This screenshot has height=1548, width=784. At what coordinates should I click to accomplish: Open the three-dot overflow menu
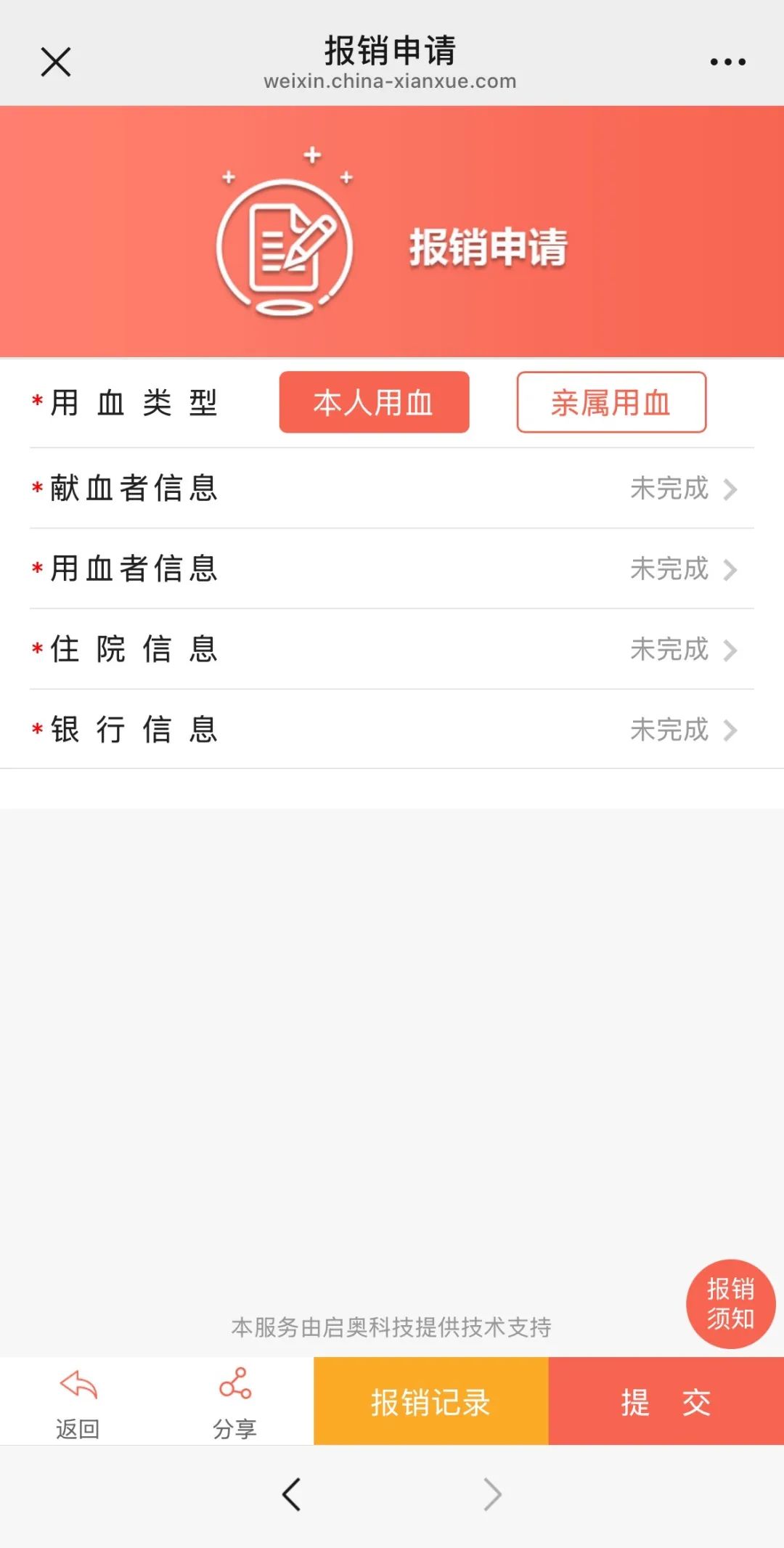(x=727, y=62)
